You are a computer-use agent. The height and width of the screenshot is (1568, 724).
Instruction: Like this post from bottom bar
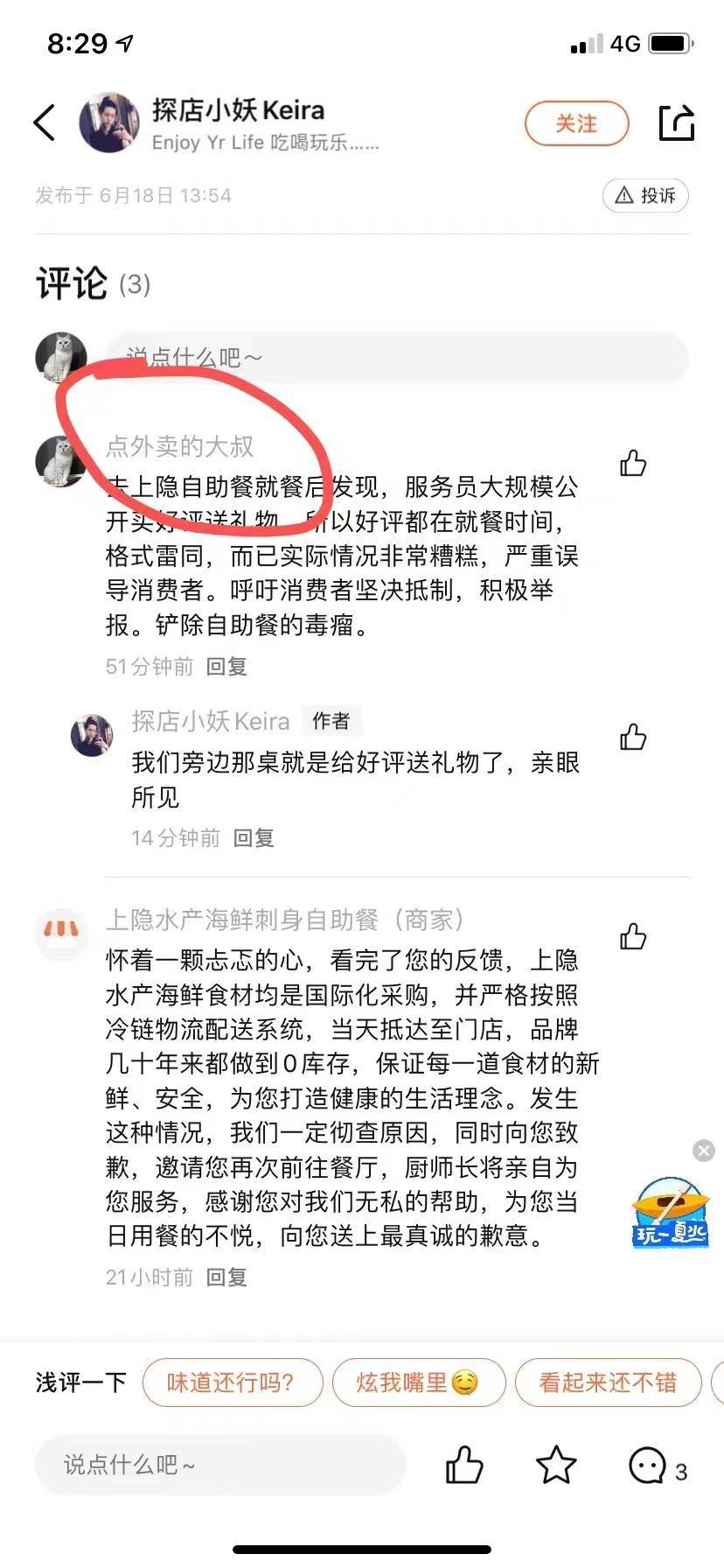[x=463, y=1465]
